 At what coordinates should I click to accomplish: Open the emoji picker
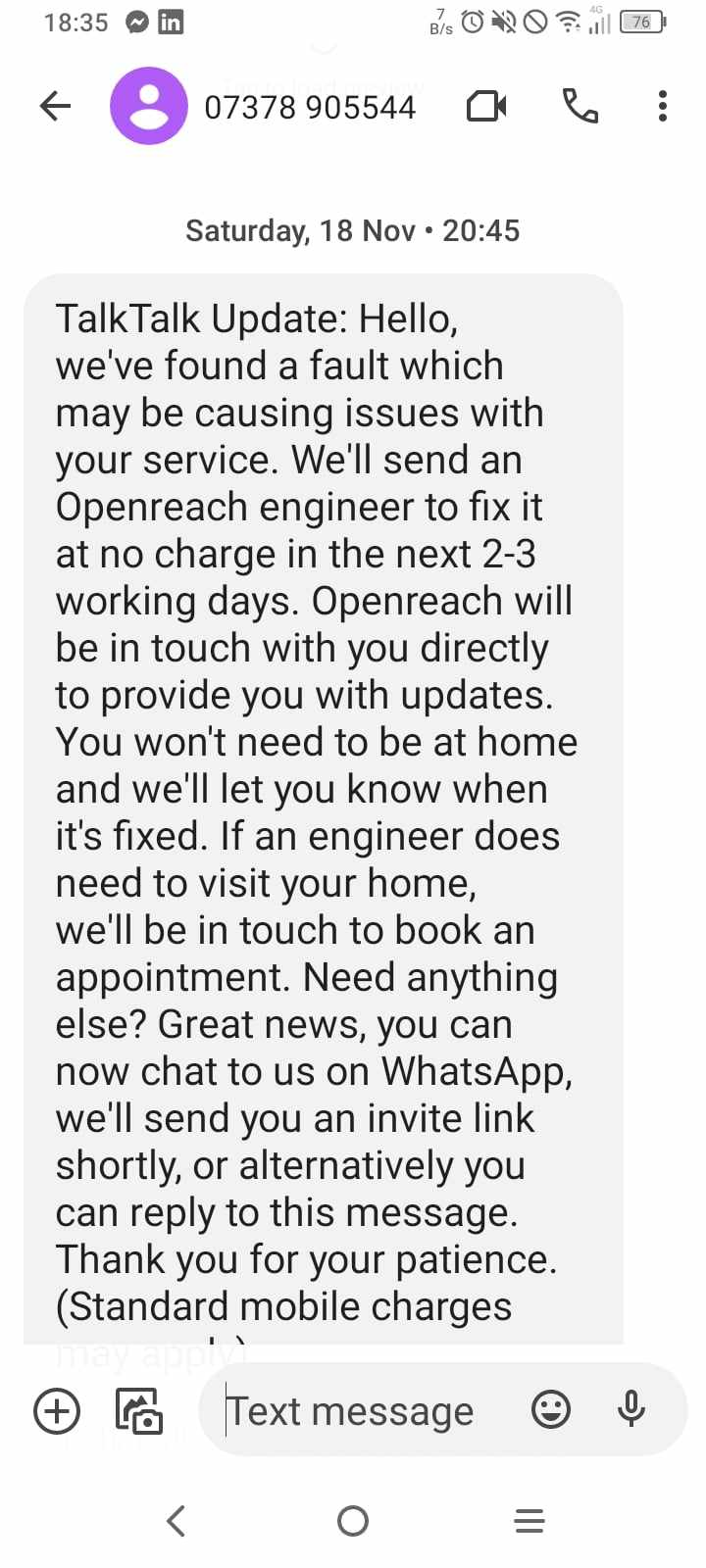552,1410
